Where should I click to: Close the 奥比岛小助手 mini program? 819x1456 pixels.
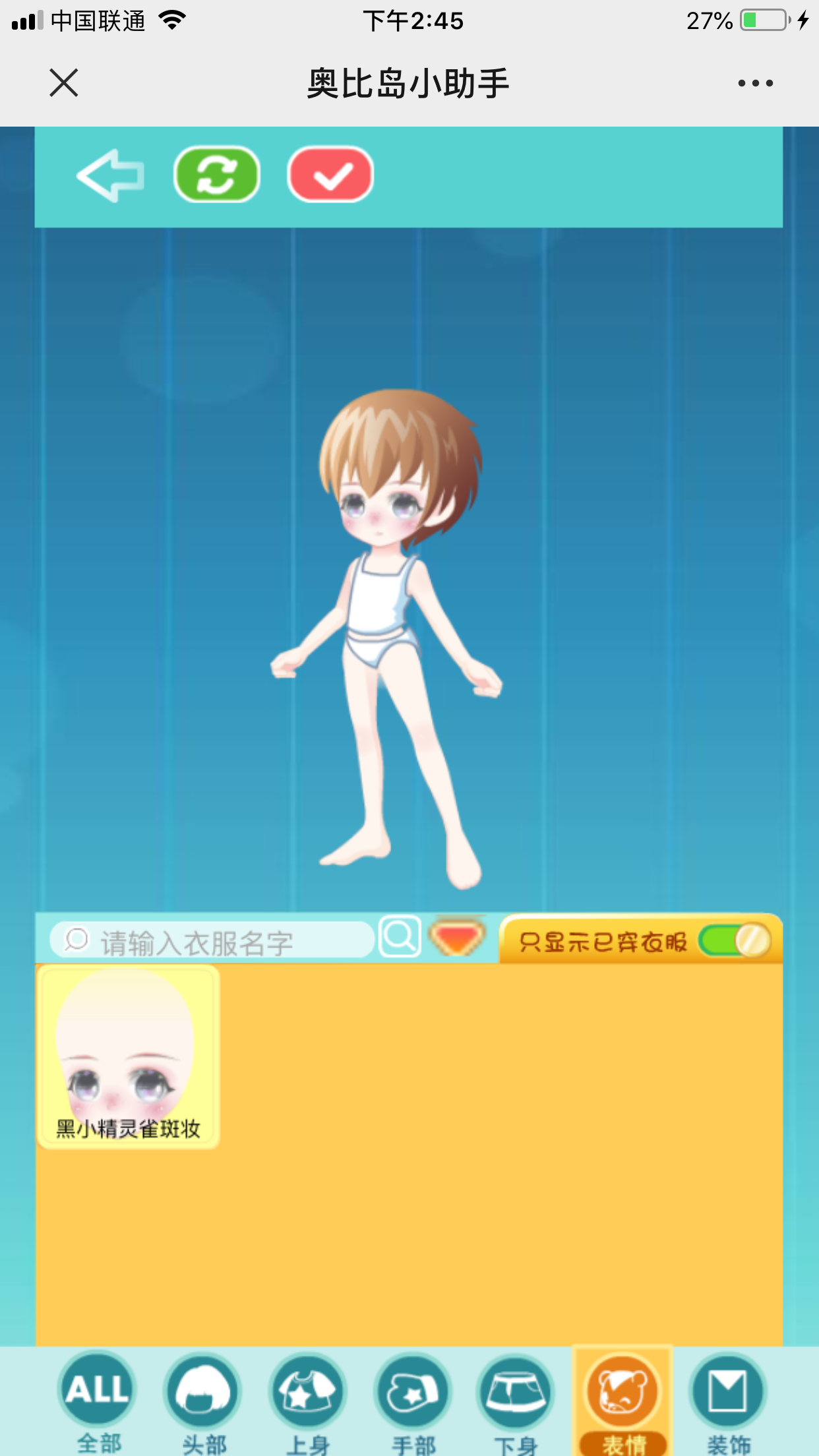pos(63,83)
